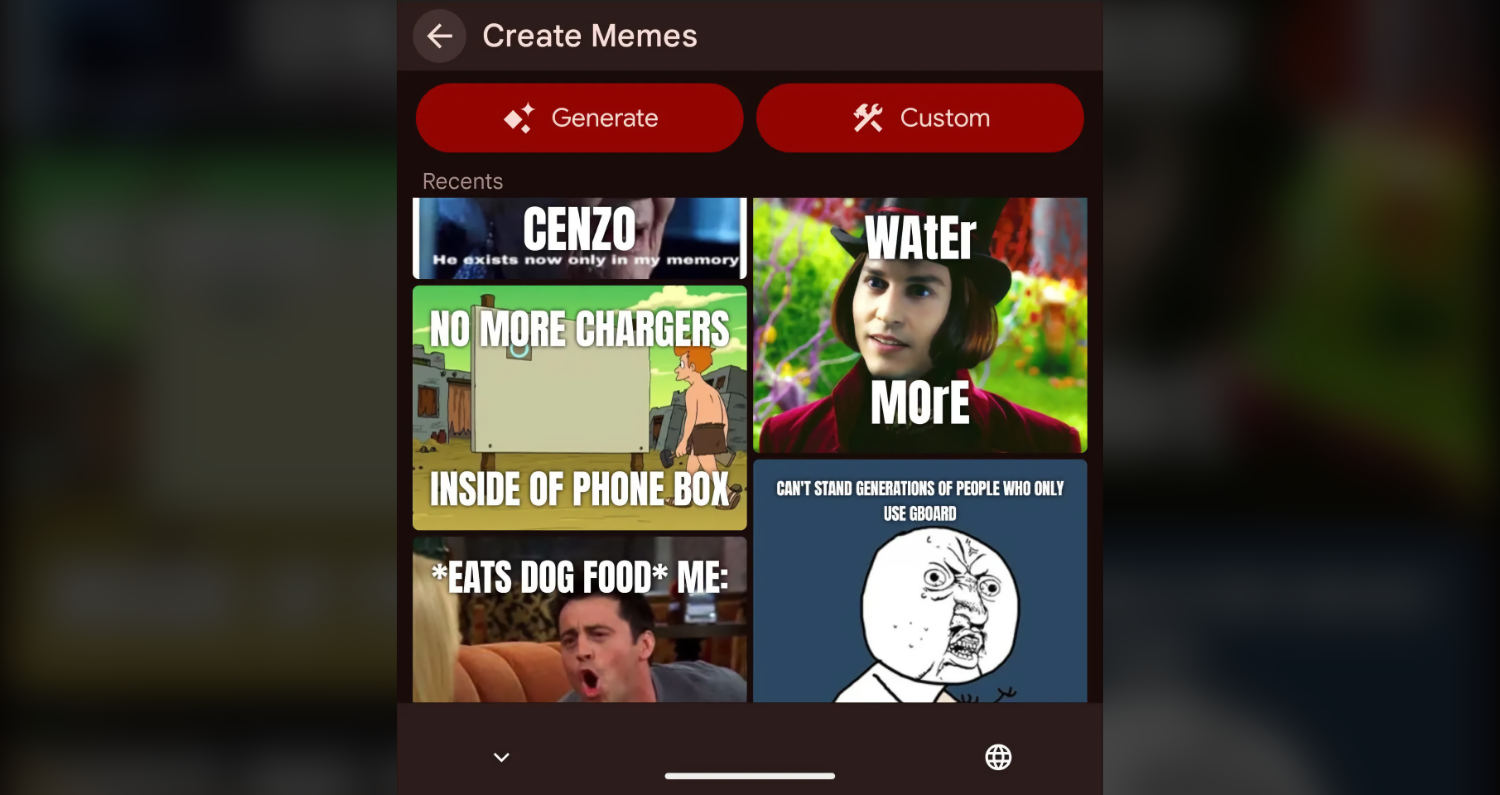Select the CENZO recent meme
Viewport: 1500px width, 795px height.
(580, 238)
